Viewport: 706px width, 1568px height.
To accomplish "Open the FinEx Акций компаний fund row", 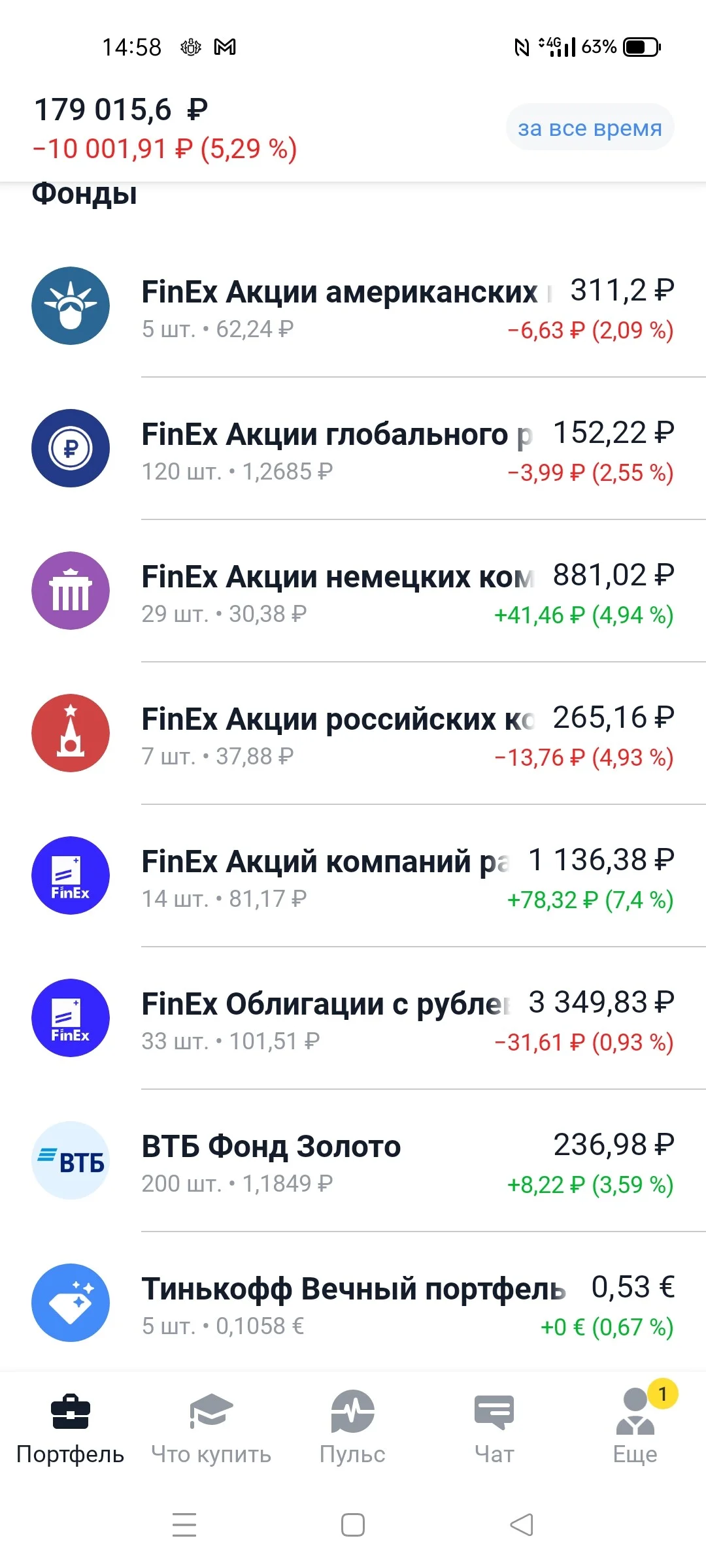I will pos(353,876).
